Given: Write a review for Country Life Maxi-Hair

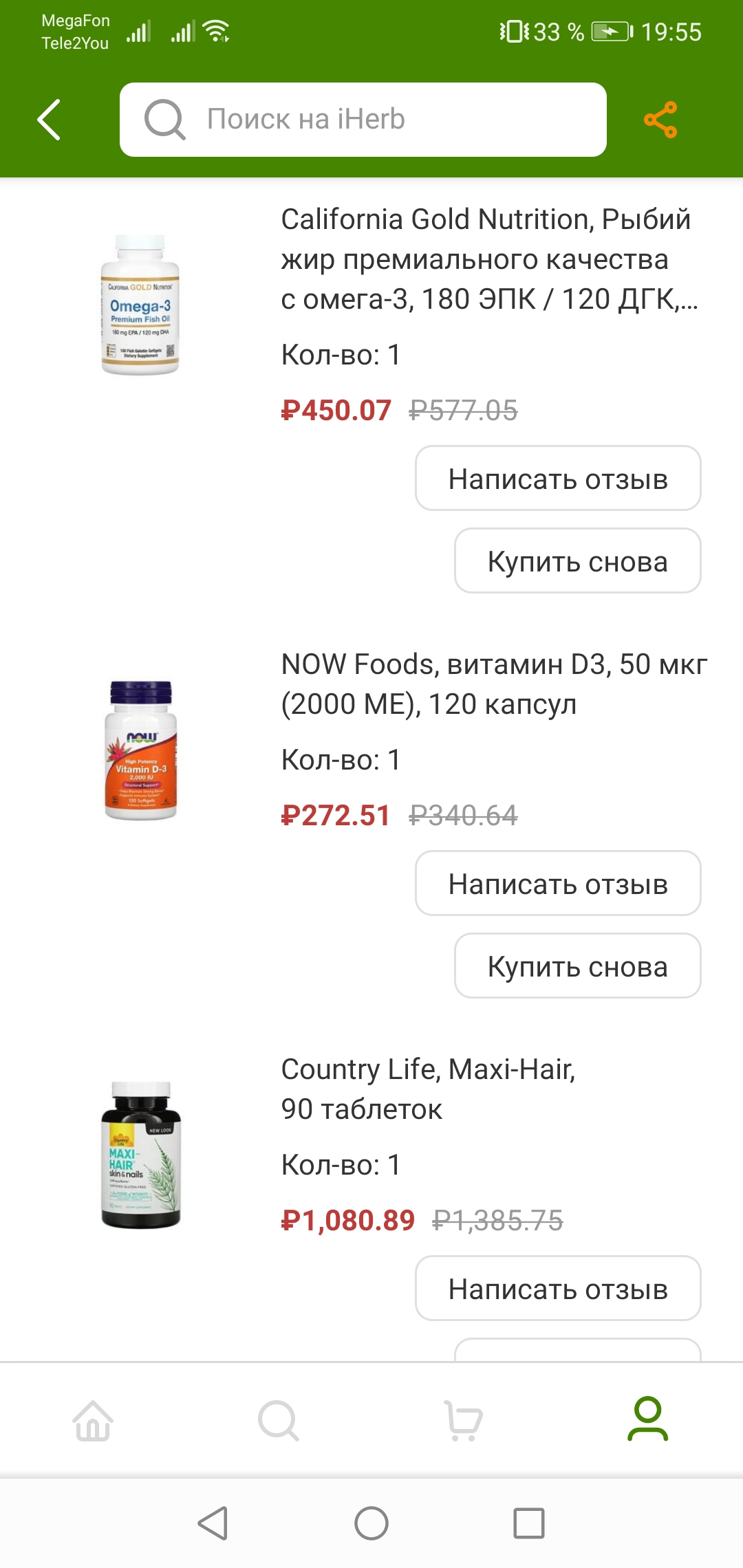Looking at the screenshot, I should [558, 1289].
